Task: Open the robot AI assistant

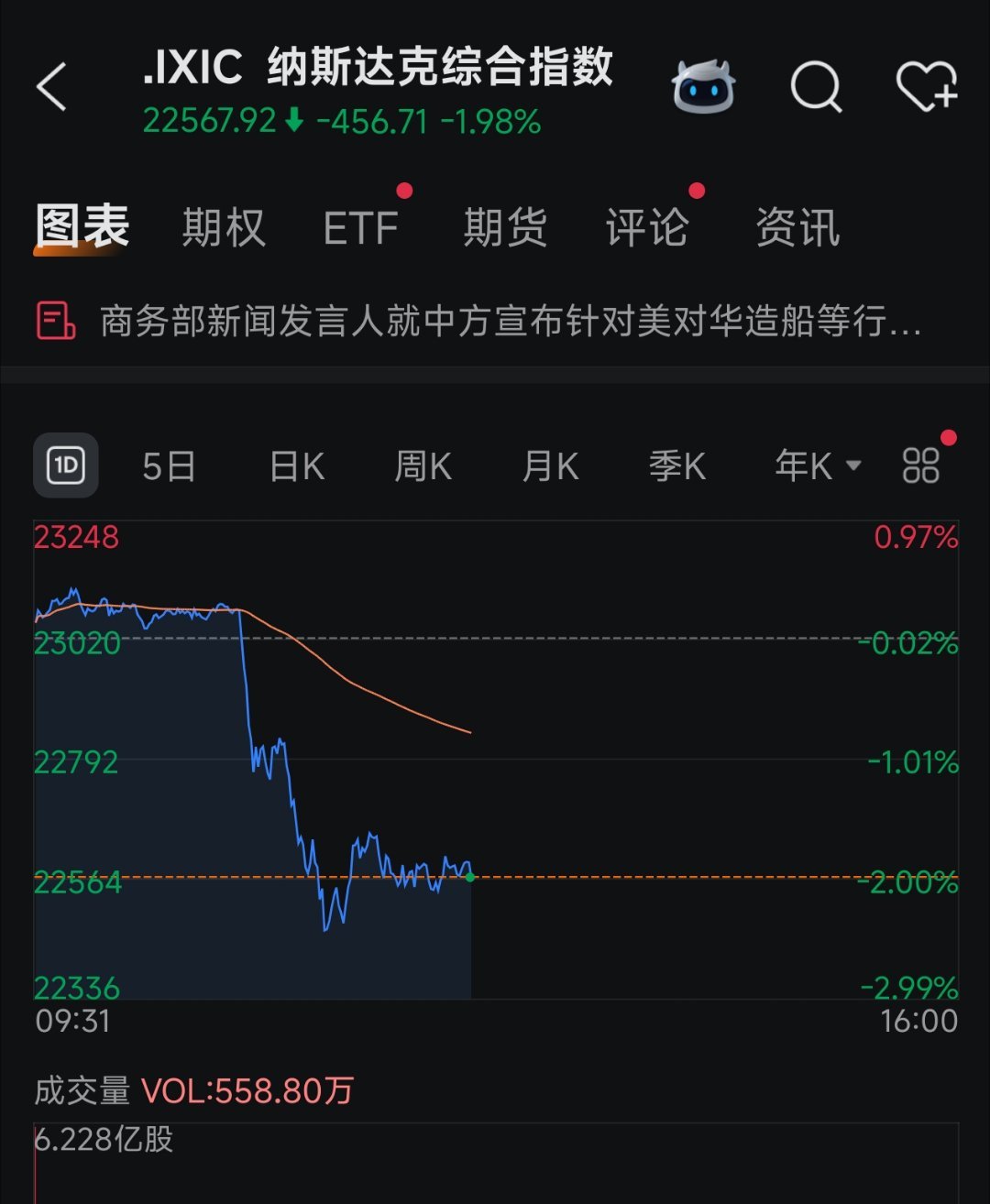Action: (704, 88)
